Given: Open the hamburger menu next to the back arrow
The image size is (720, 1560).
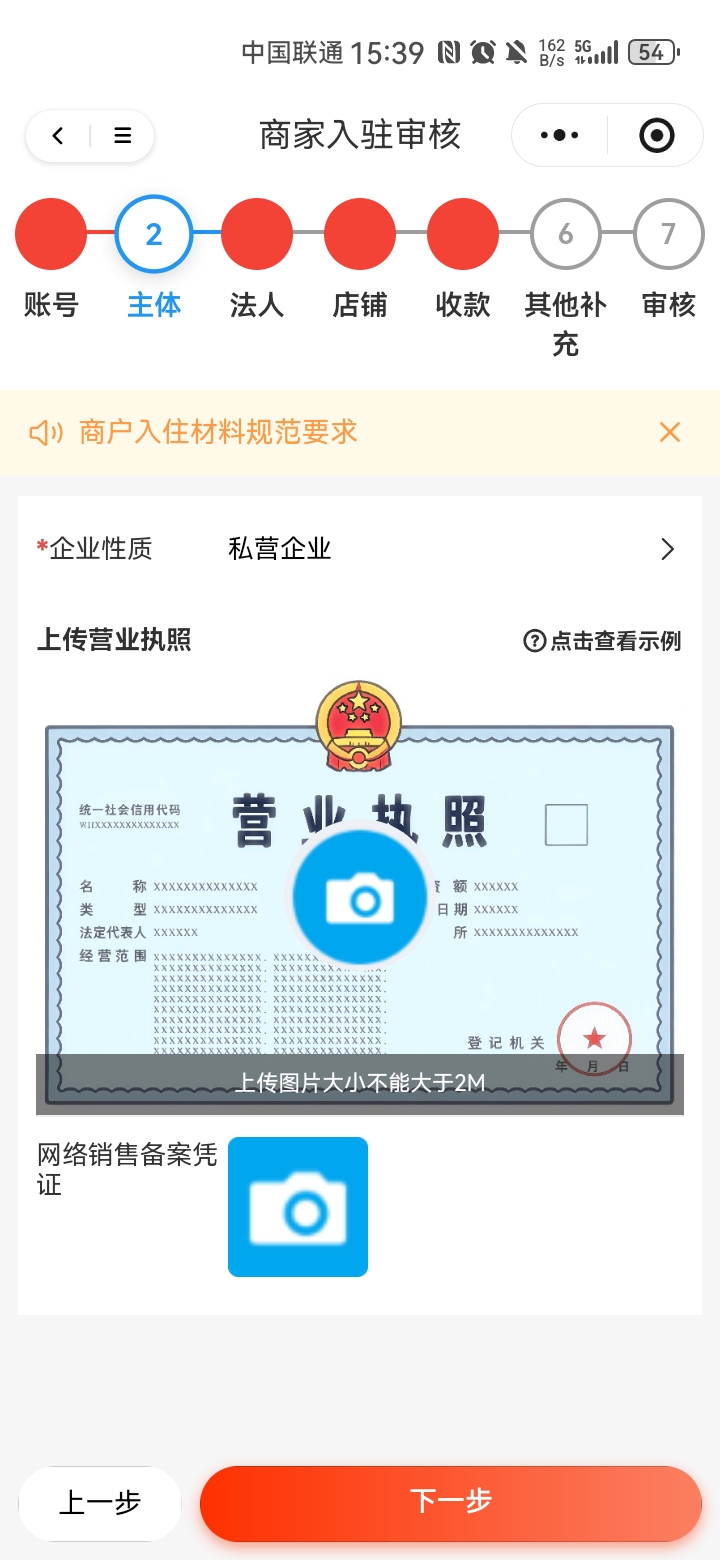Looking at the screenshot, I should click(x=120, y=134).
